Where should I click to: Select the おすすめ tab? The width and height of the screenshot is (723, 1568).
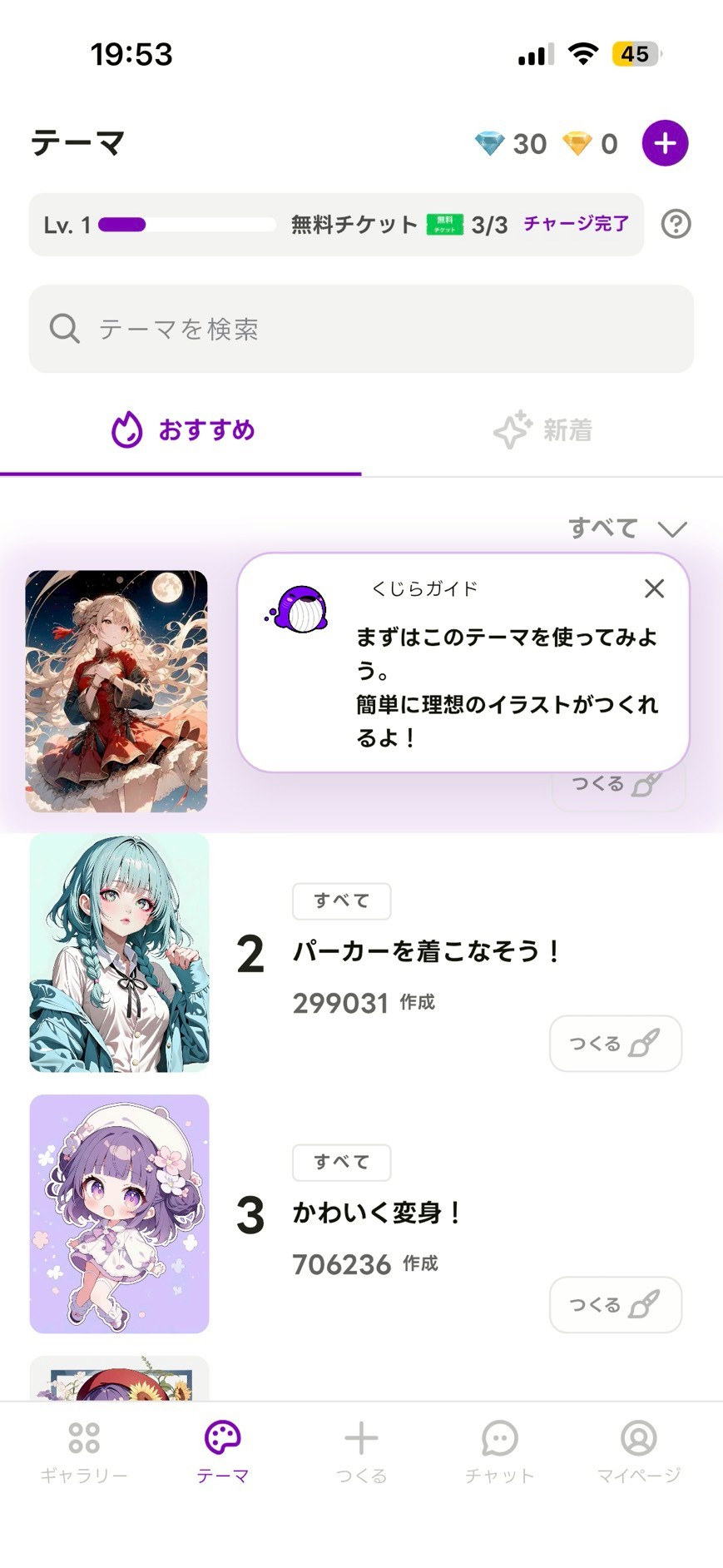point(183,429)
